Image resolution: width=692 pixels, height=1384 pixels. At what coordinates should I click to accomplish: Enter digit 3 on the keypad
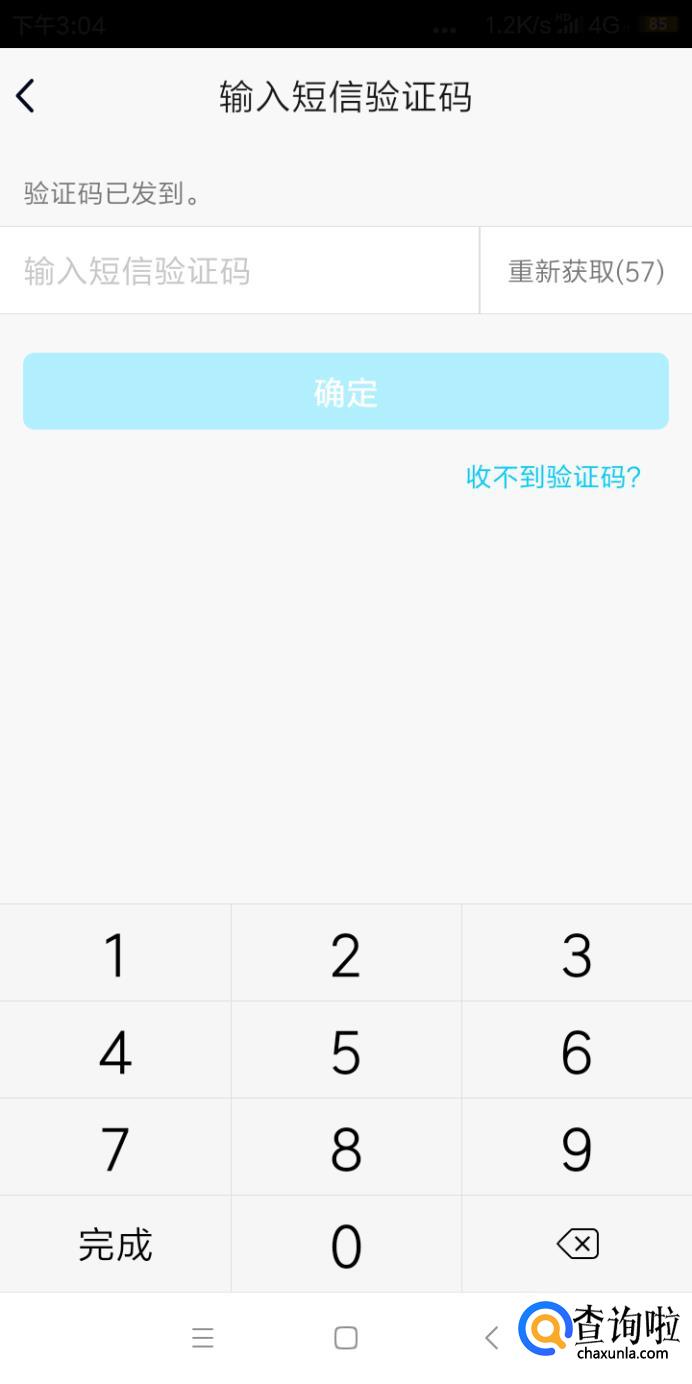click(577, 954)
